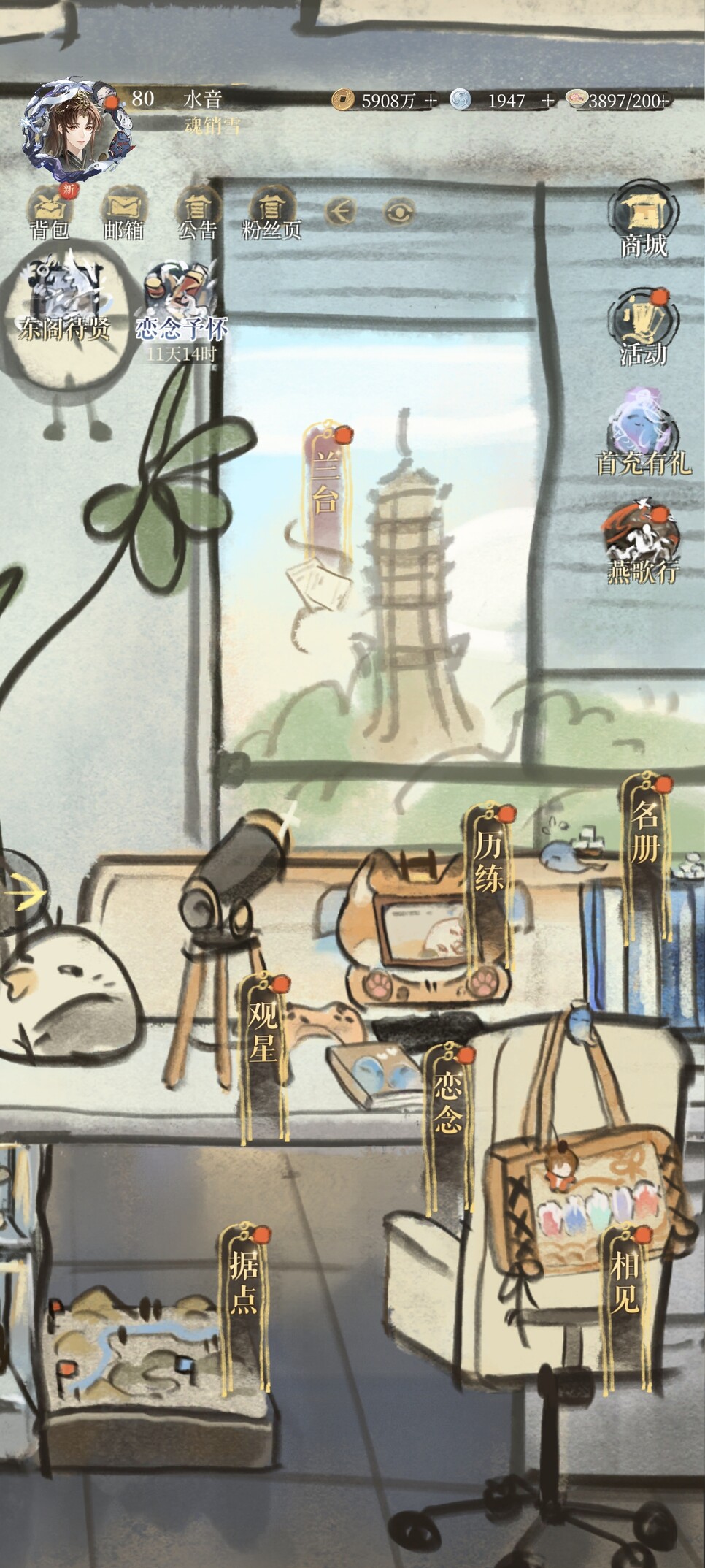Collapse the menu with left arrow icon
This screenshot has height=1568, width=705.
pos(340,212)
